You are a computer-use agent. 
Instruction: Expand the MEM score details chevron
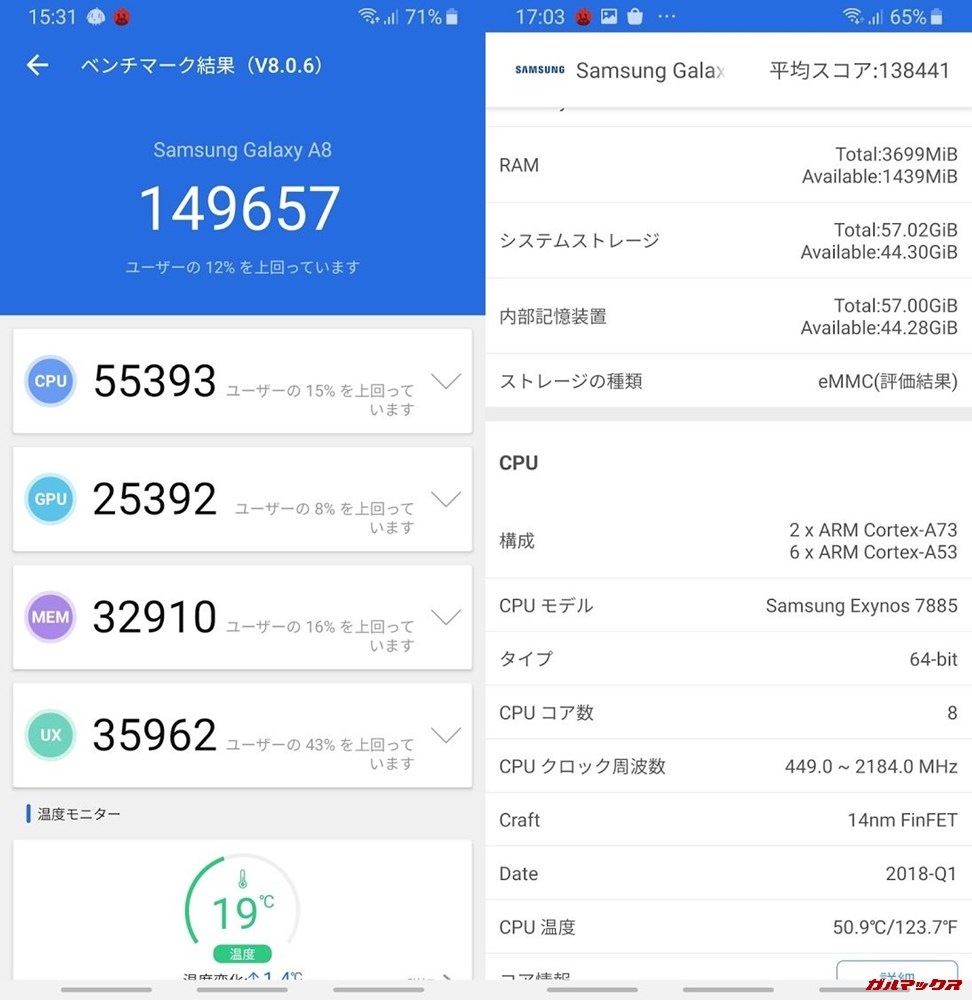(445, 615)
